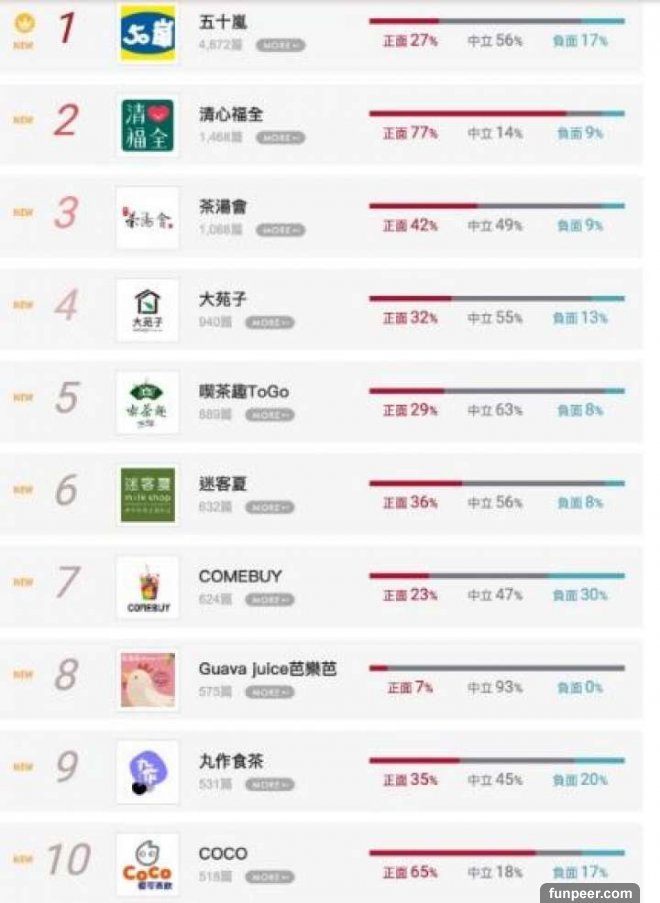This screenshot has height=903, width=660.
Task: Show MORE for Guava juice芭樂芭
Action: tap(270, 692)
